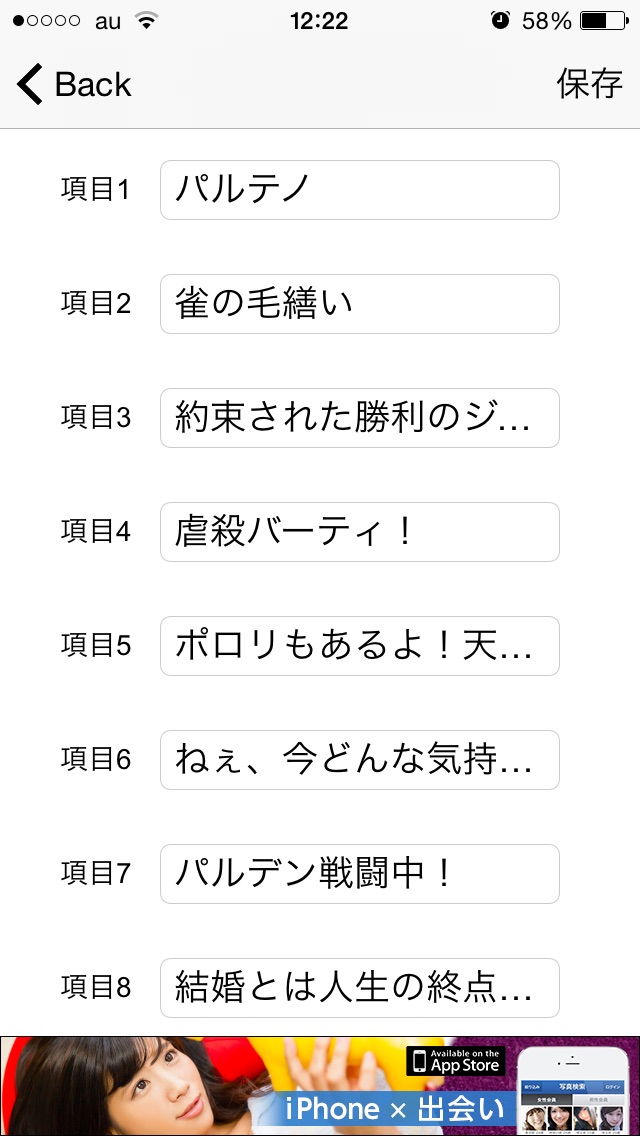The image size is (640, 1136).
Task: Edit the 項目1 field containing パルテノ
Action: click(x=360, y=190)
